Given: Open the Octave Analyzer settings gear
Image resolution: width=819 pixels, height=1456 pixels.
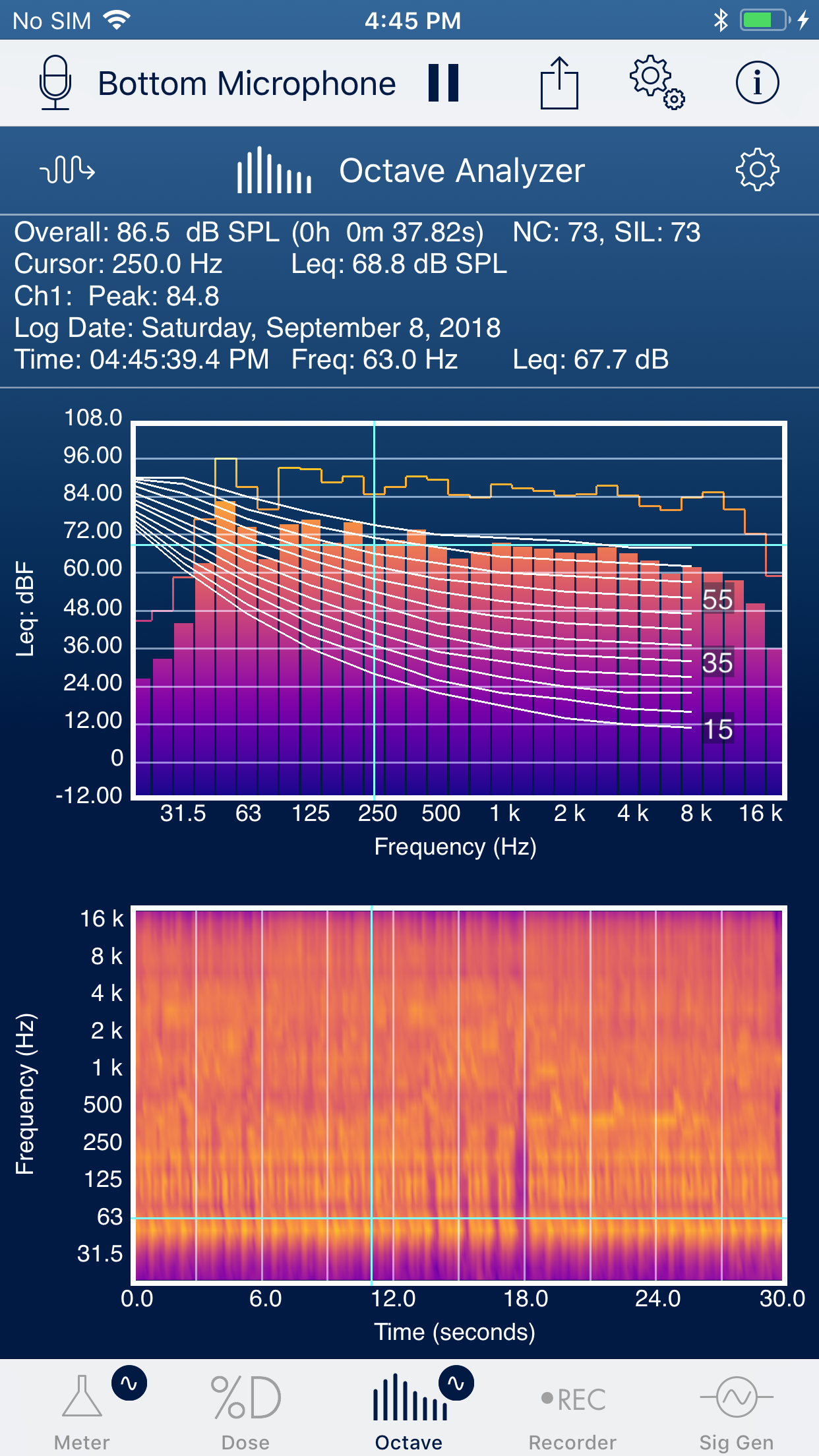Looking at the screenshot, I should click(757, 171).
